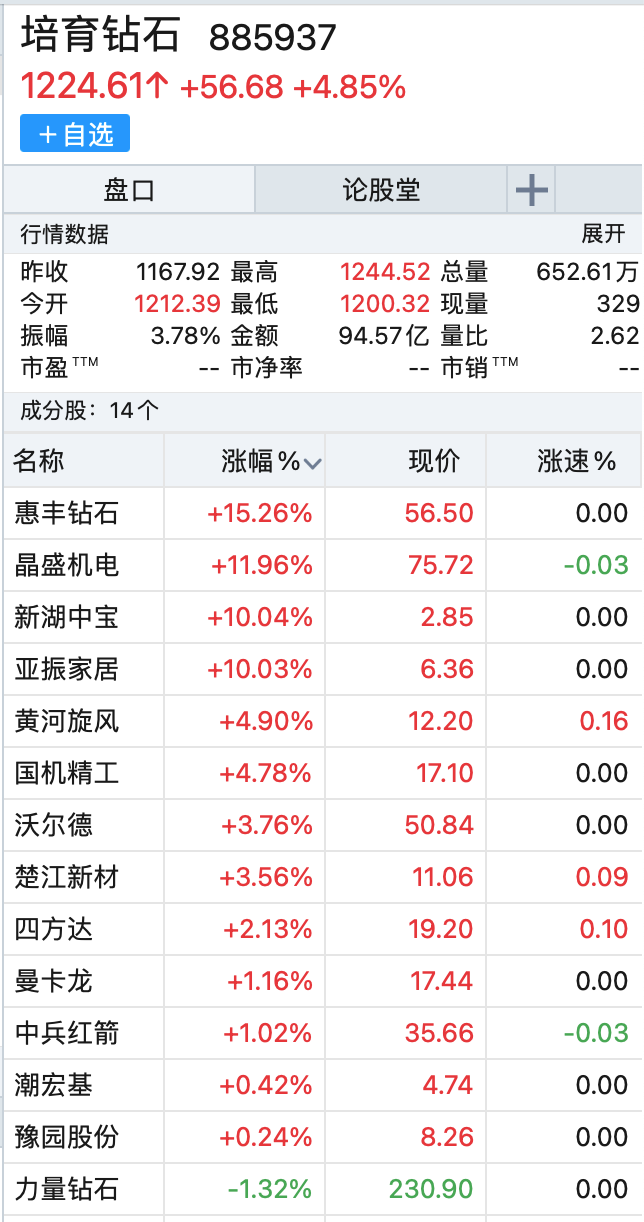Expand the 行情数据 section via 展开
Screen dimensions: 644x1222
coord(603,234)
